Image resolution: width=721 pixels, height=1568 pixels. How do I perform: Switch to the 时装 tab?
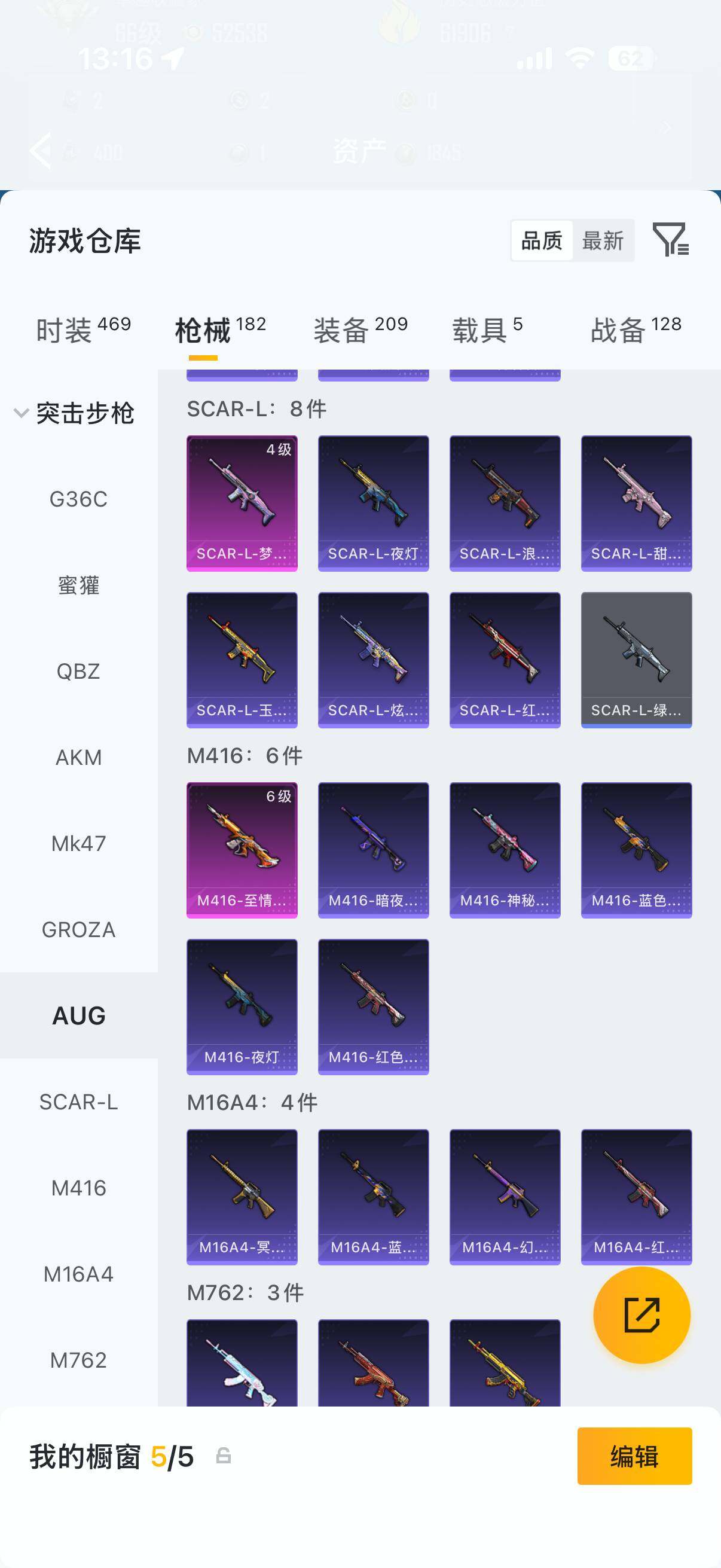83,331
